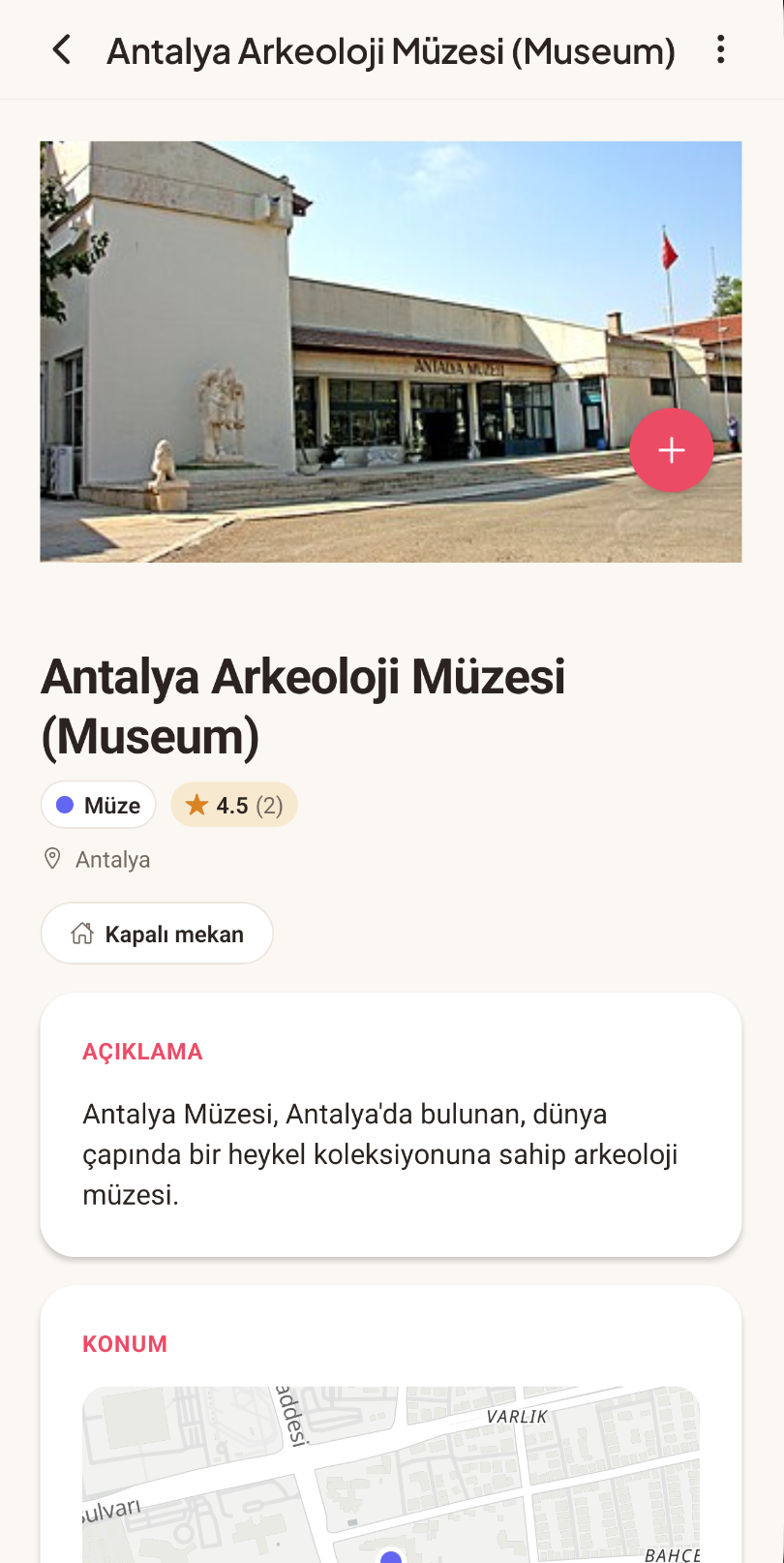Screen dimensions: 784x1563
Task: Select the Müze category chip
Action: tap(99, 805)
